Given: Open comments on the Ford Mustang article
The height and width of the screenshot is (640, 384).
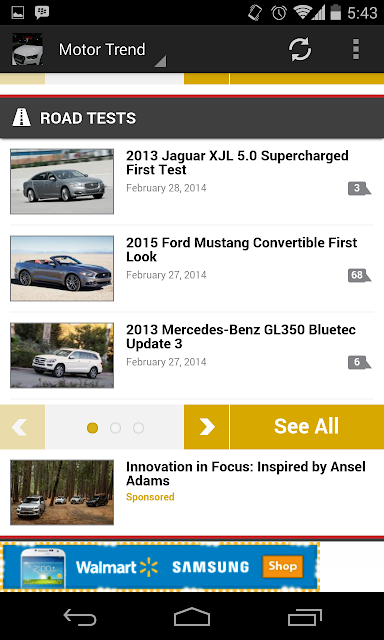Looking at the screenshot, I should click(359, 275).
